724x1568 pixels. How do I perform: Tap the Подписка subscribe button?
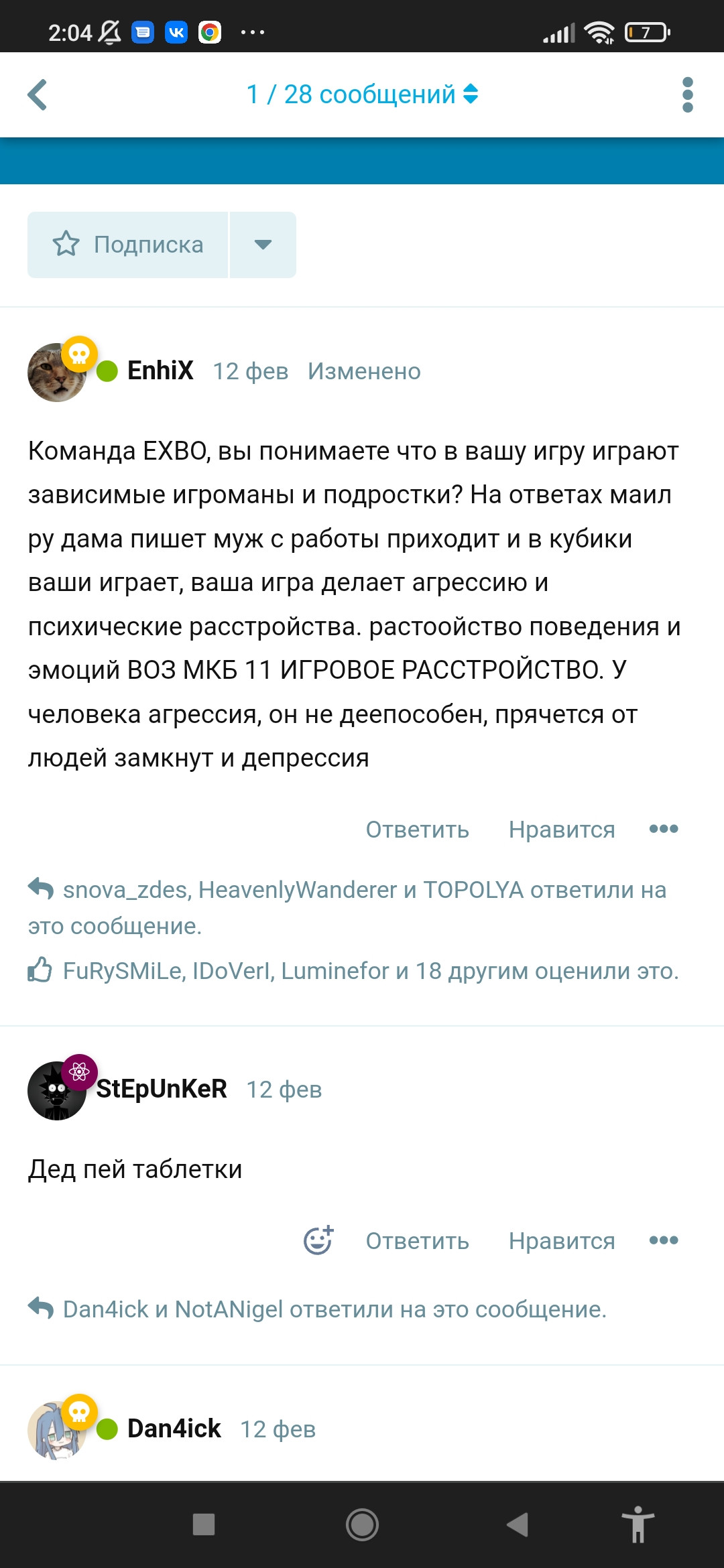(128, 245)
